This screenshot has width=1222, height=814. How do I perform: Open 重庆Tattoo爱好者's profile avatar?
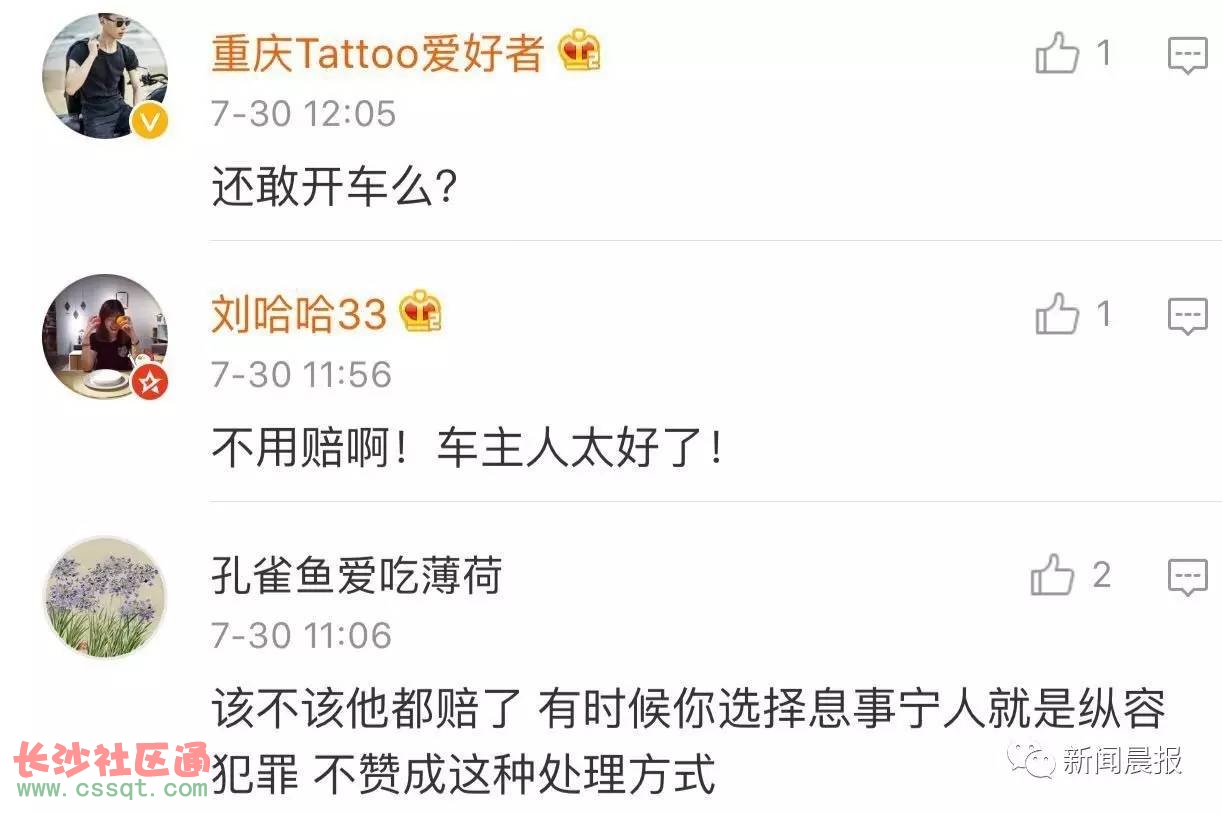point(105,76)
